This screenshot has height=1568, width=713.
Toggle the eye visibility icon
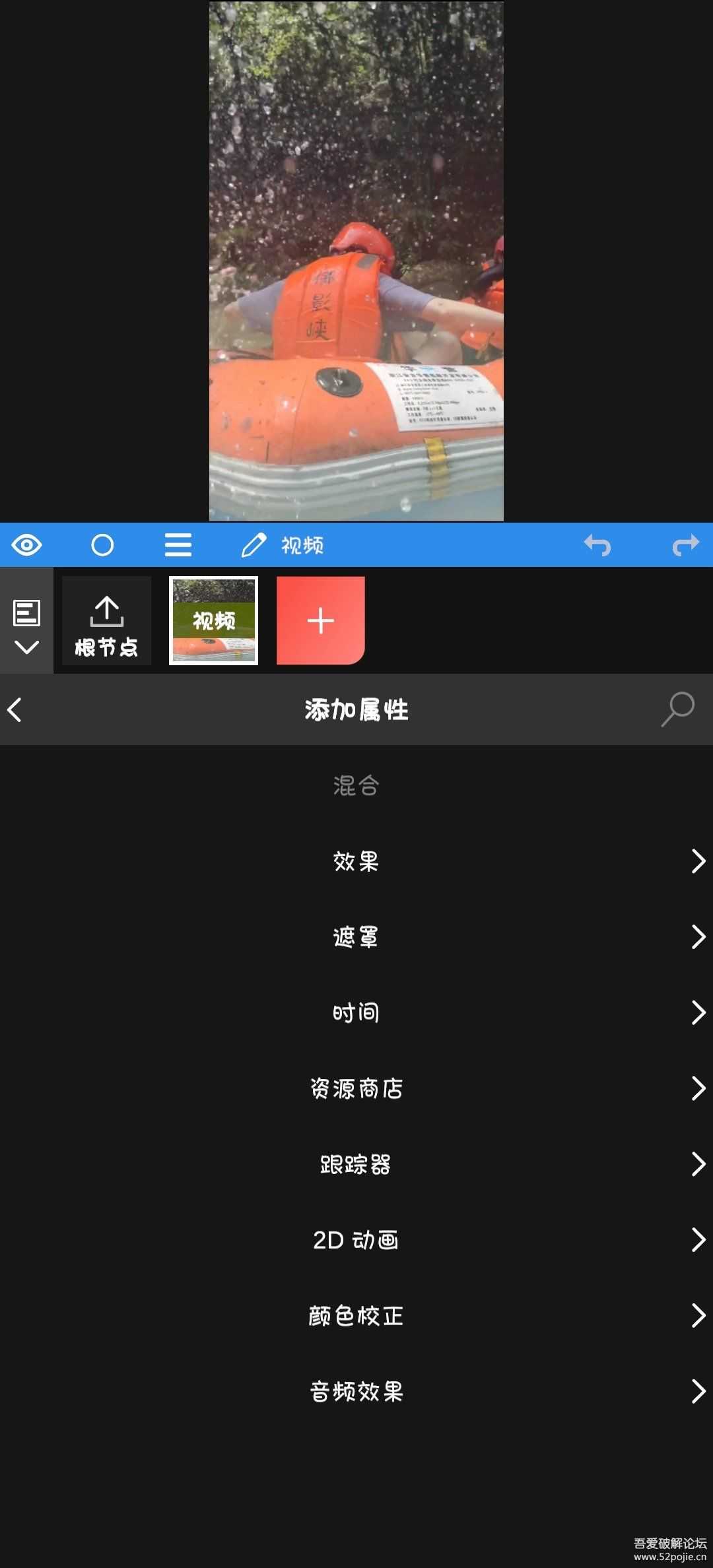tap(26, 545)
